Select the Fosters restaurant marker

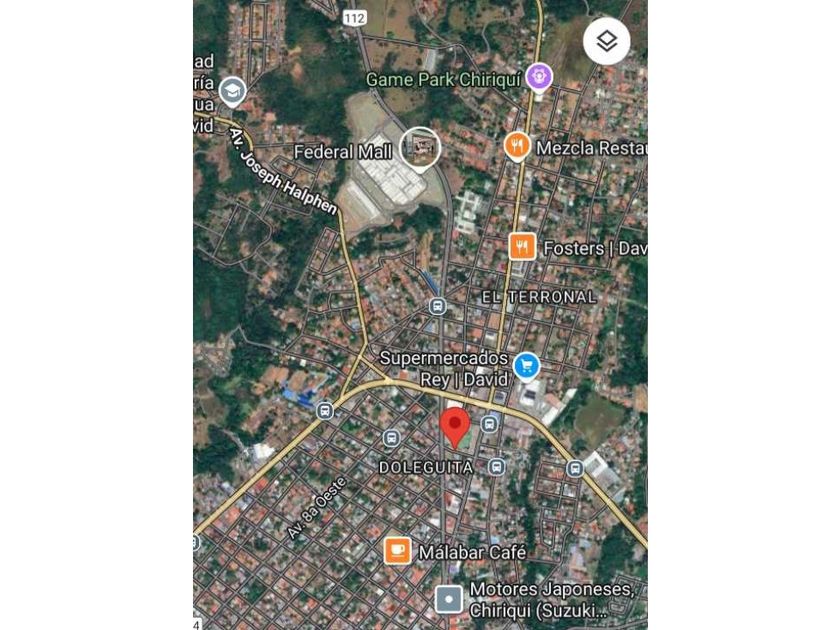[x=522, y=246]
